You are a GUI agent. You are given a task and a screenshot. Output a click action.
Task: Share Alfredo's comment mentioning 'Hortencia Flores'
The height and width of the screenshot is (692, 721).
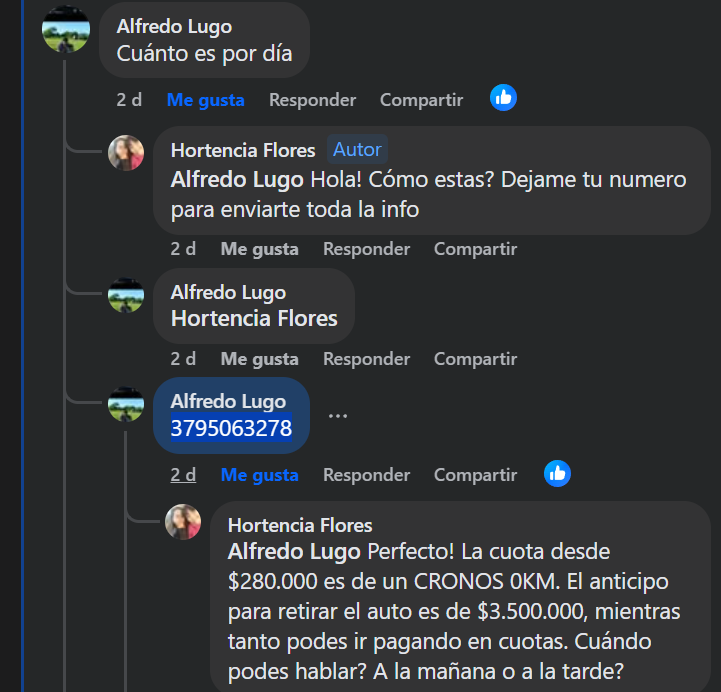click(475, 359)
